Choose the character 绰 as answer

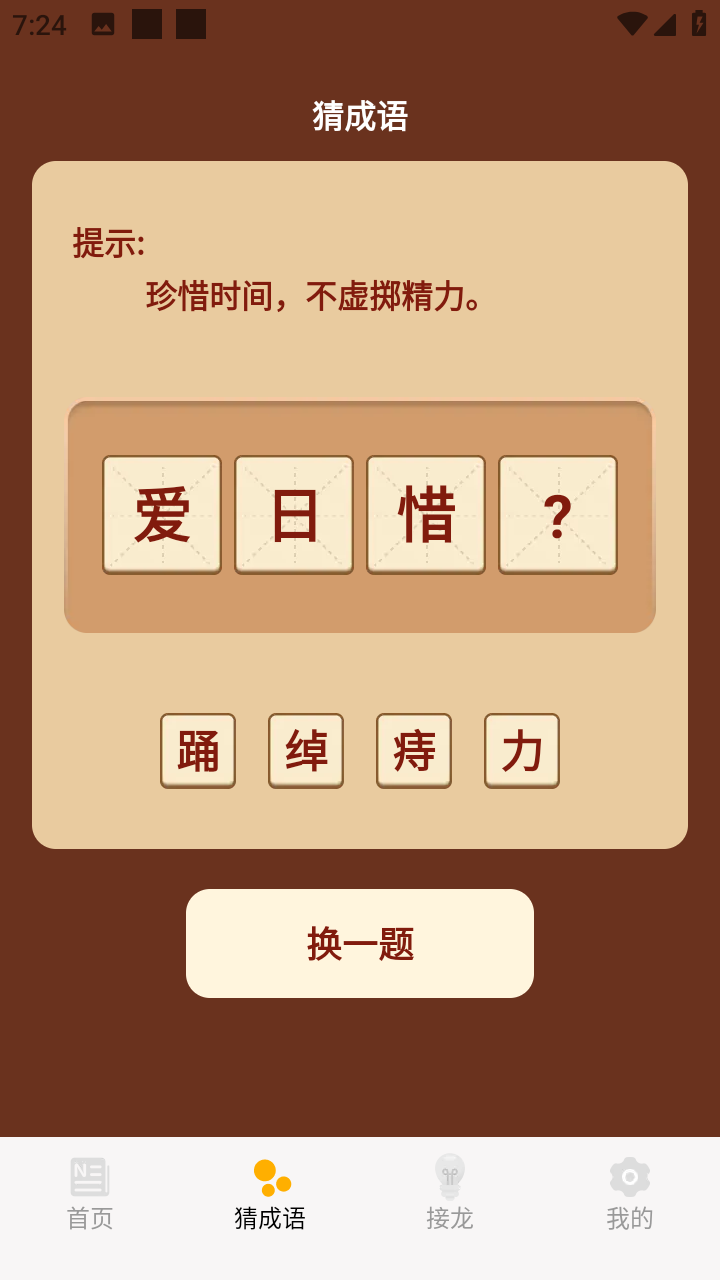pos(306,750)
